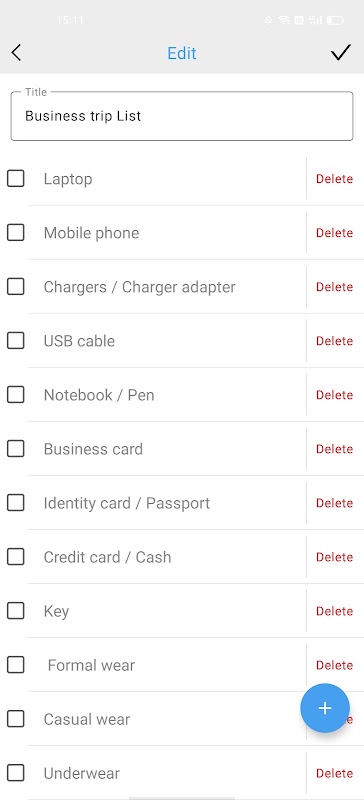The width and height of the screenshot is (364, 800).
Task: Delete the Credit card / Cash item
Action: tap(334, 558)
